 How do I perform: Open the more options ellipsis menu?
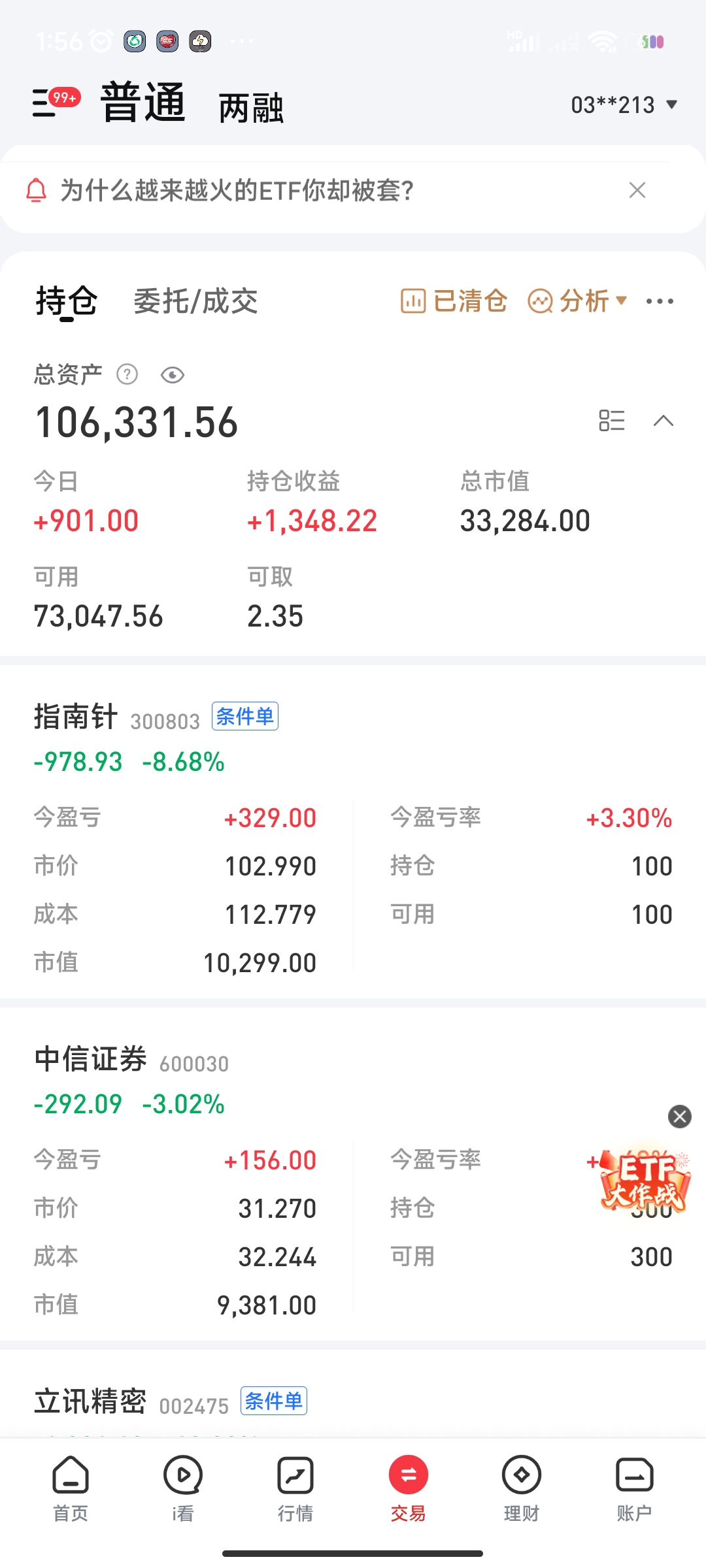click(x=660, y=301)
